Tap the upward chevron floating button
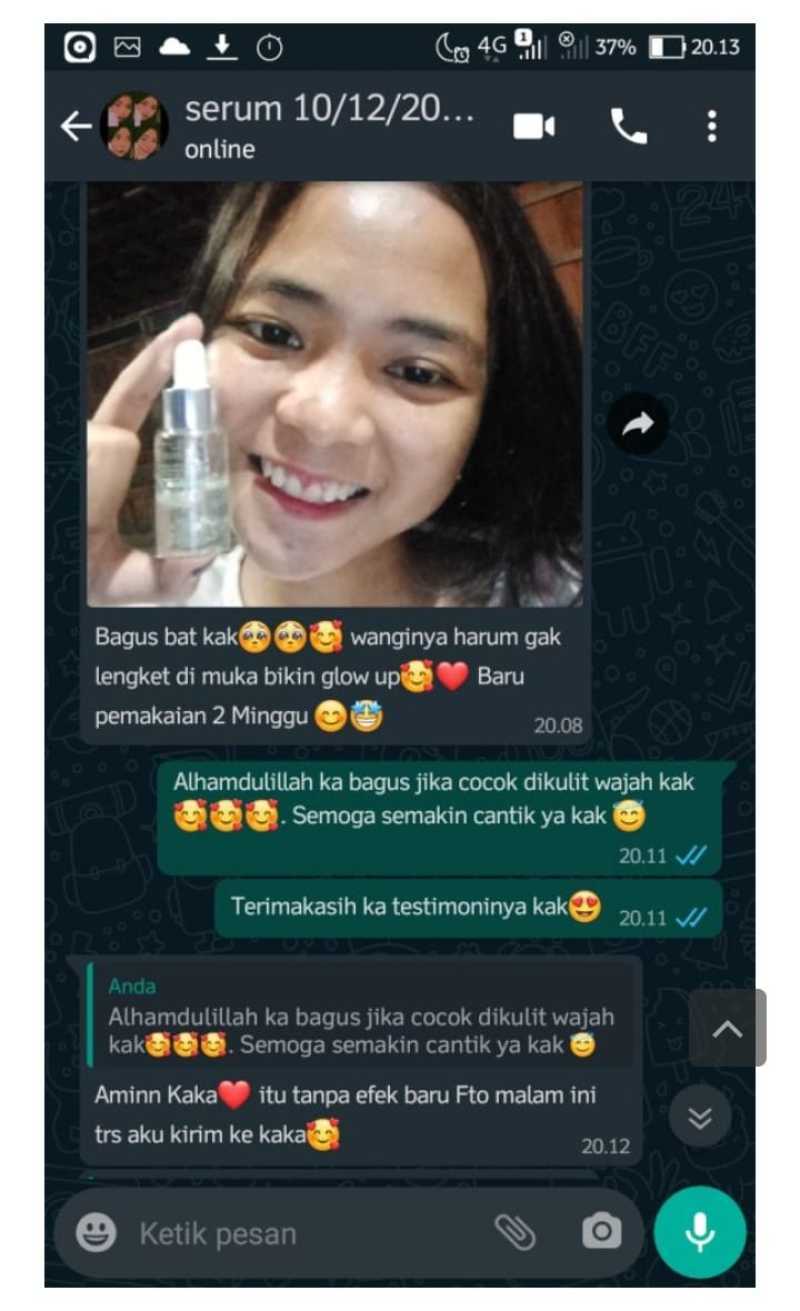The width and height of the screenshot is (800, 1311). pos(727,1029)
